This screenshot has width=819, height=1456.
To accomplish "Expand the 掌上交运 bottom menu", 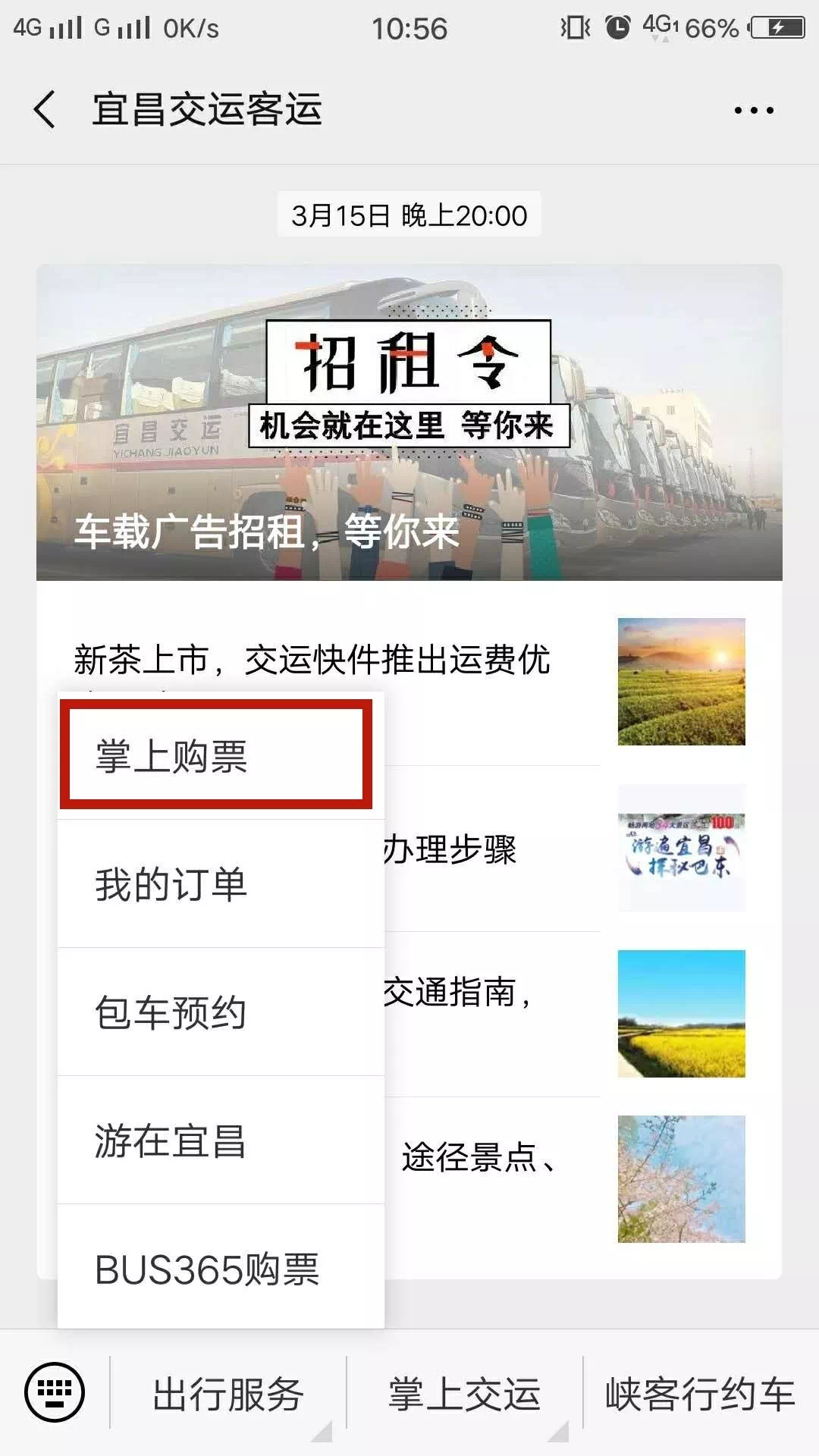I will point(464,1394).
